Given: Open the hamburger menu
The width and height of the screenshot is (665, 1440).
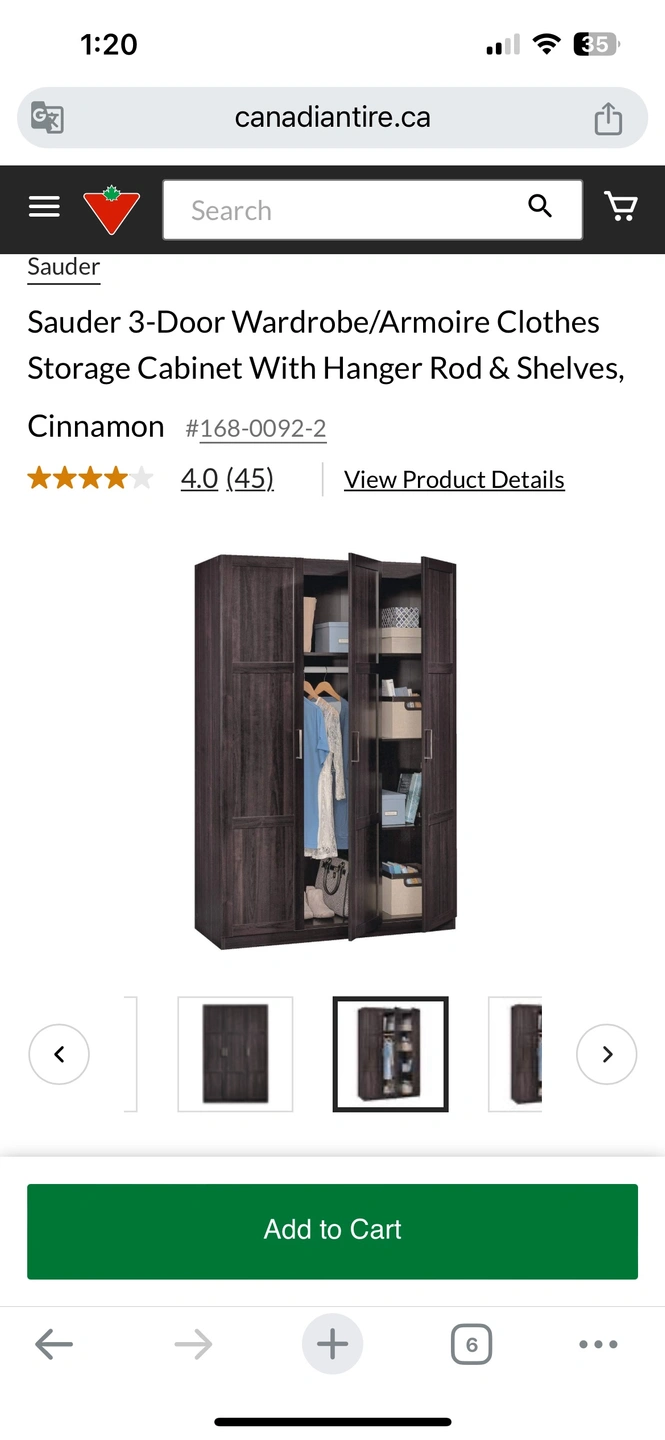Looking at the screenshot, I should [44, 207].
